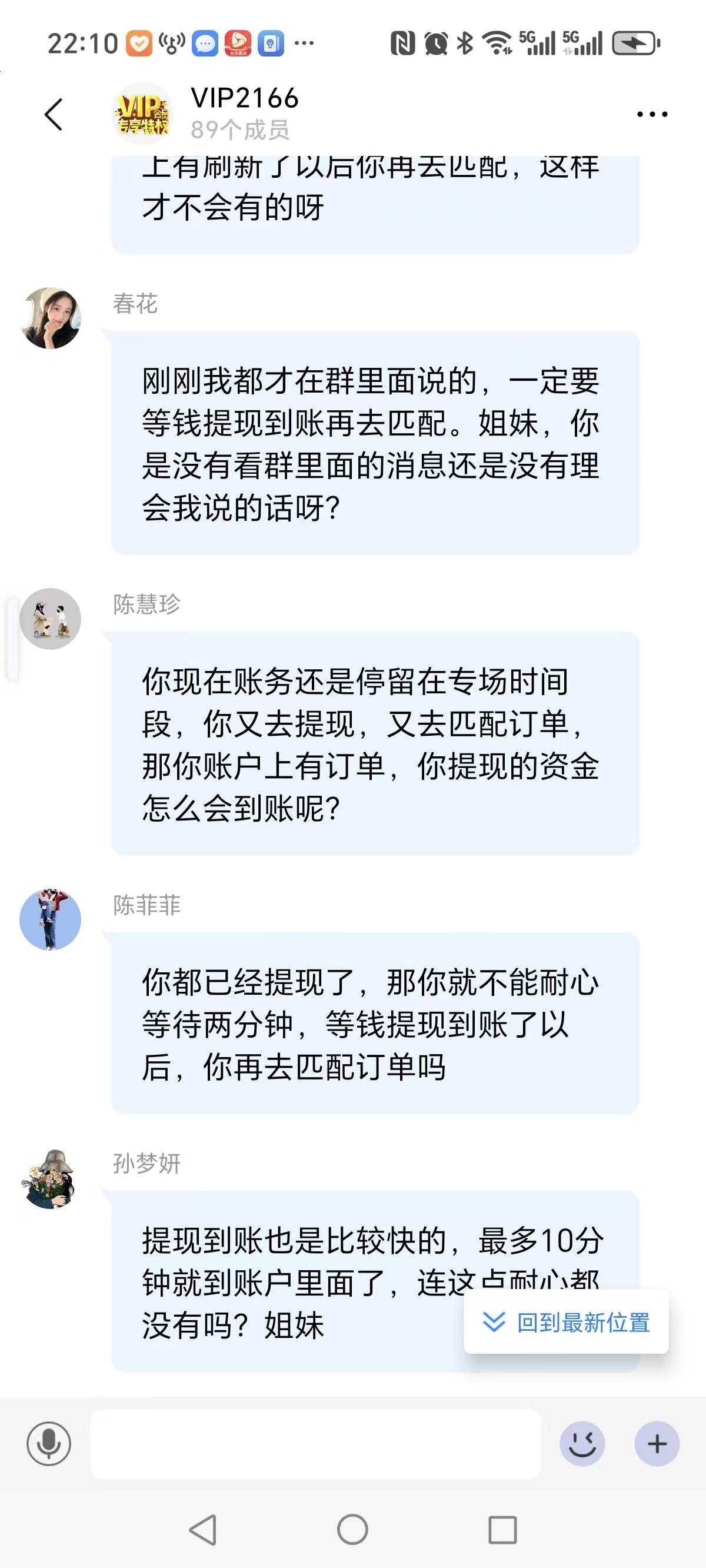Viewport: 706px width, 1568px height.
Task: Switch to voice message input
Action: click(x=49, y=1443)
